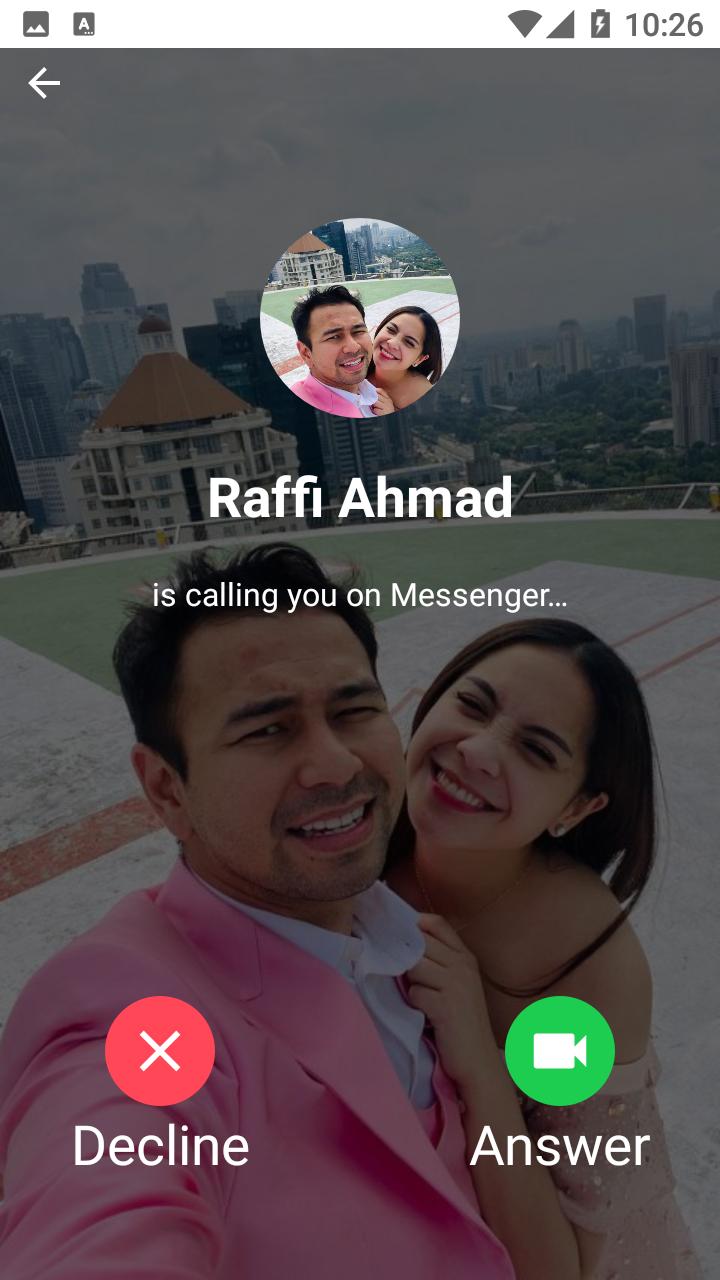Answer the video call
720x1280 pixels.
coord(560,1051)
